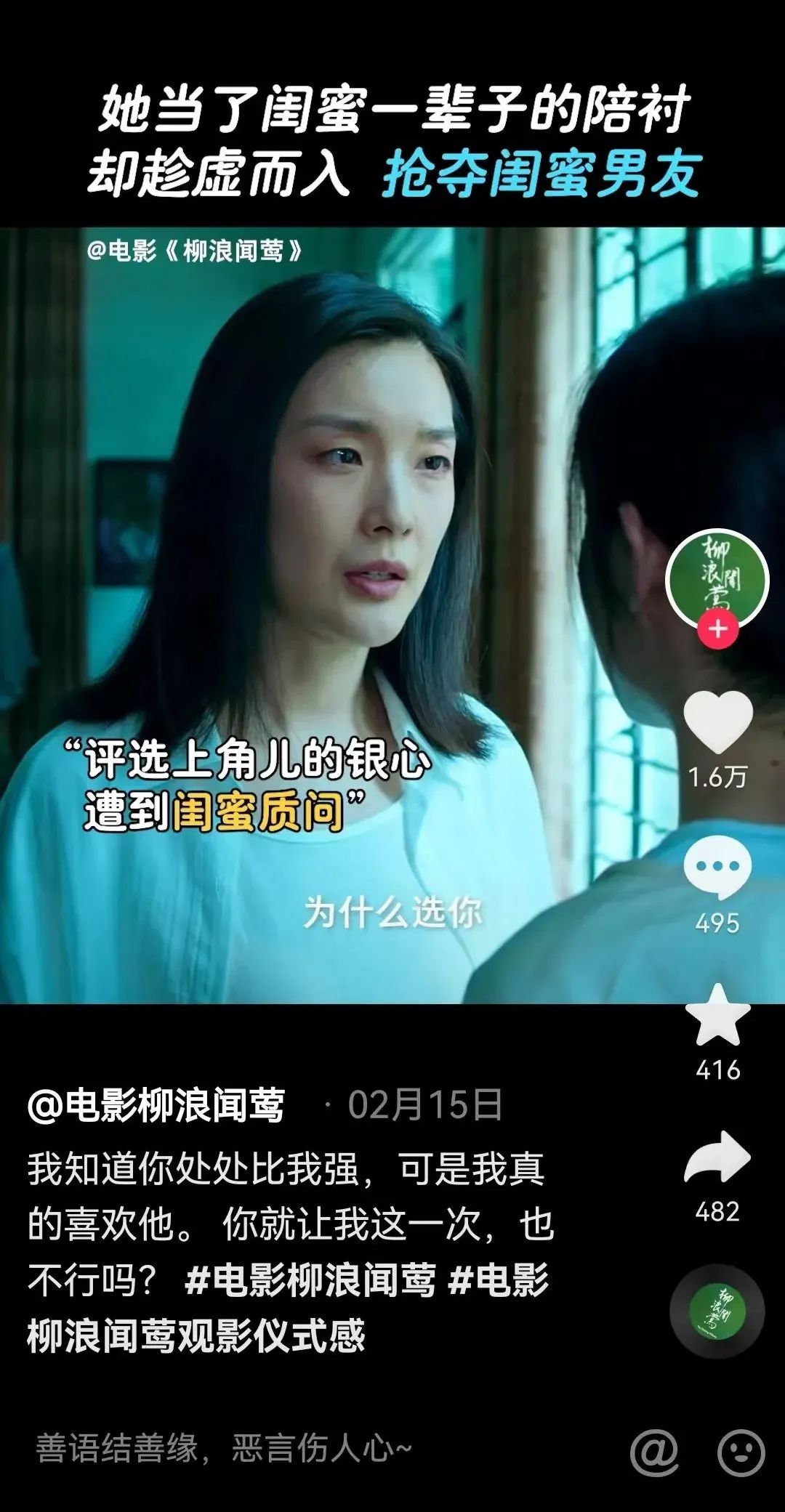Open the emoji picker

(741, 1452)
